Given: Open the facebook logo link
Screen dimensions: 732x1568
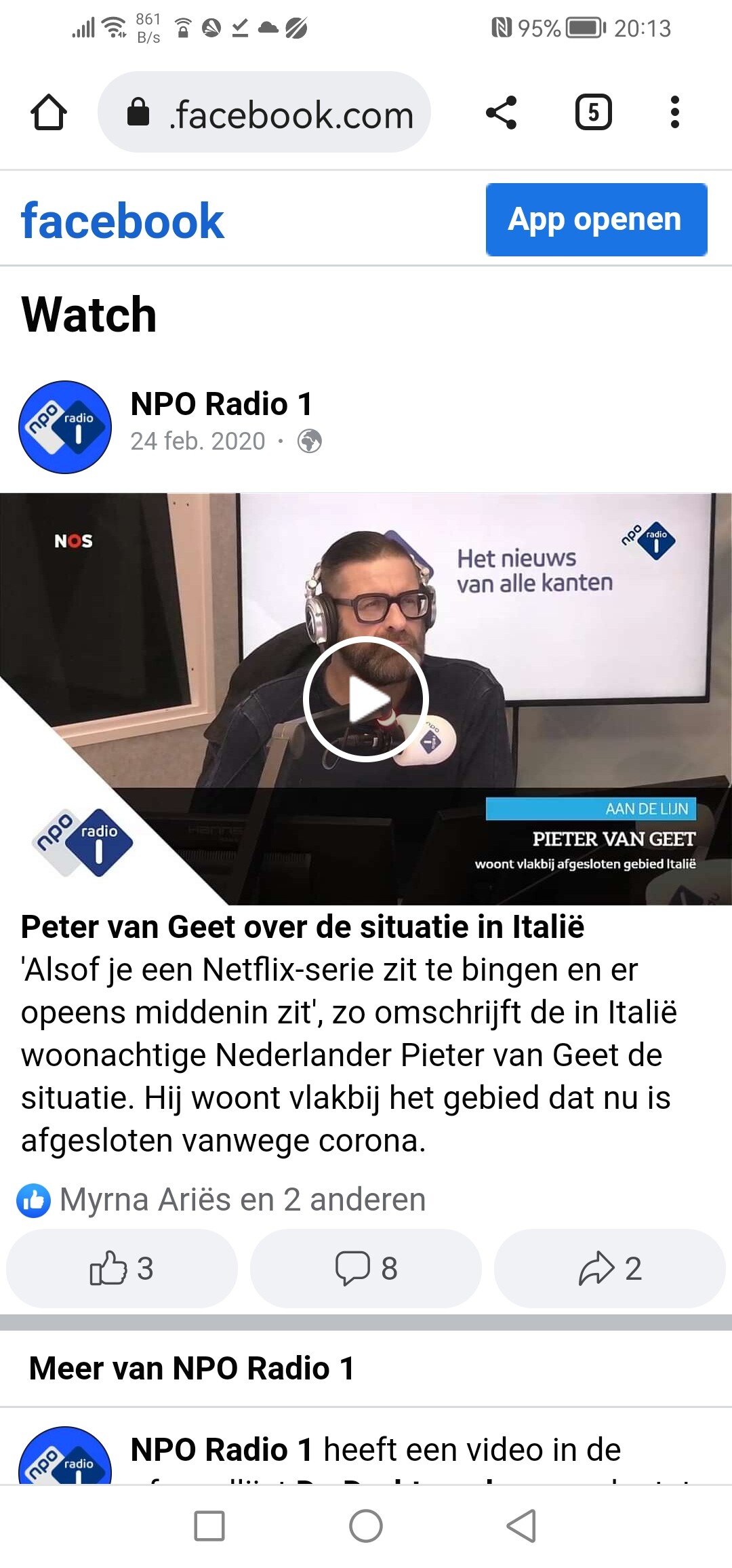Looking at the screenshot, I should [x=122, y=221].
